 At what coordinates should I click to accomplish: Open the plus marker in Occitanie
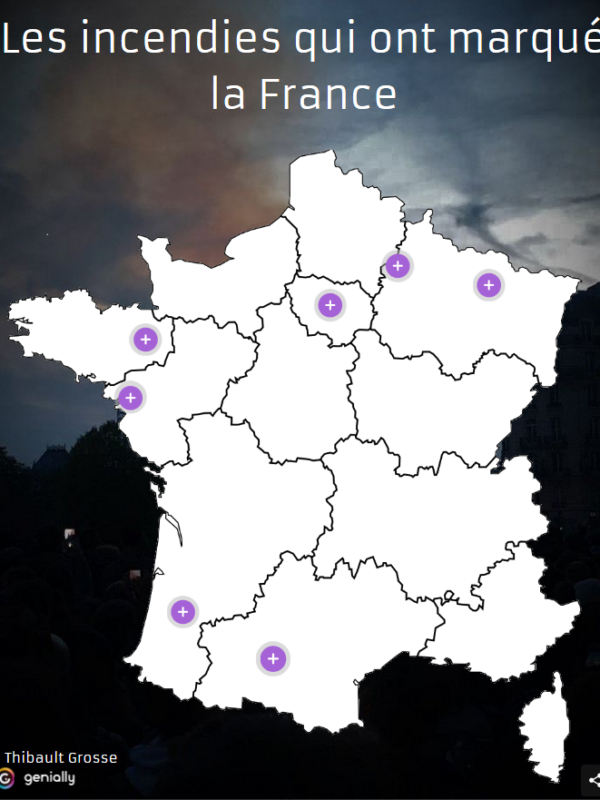(273, 659)
